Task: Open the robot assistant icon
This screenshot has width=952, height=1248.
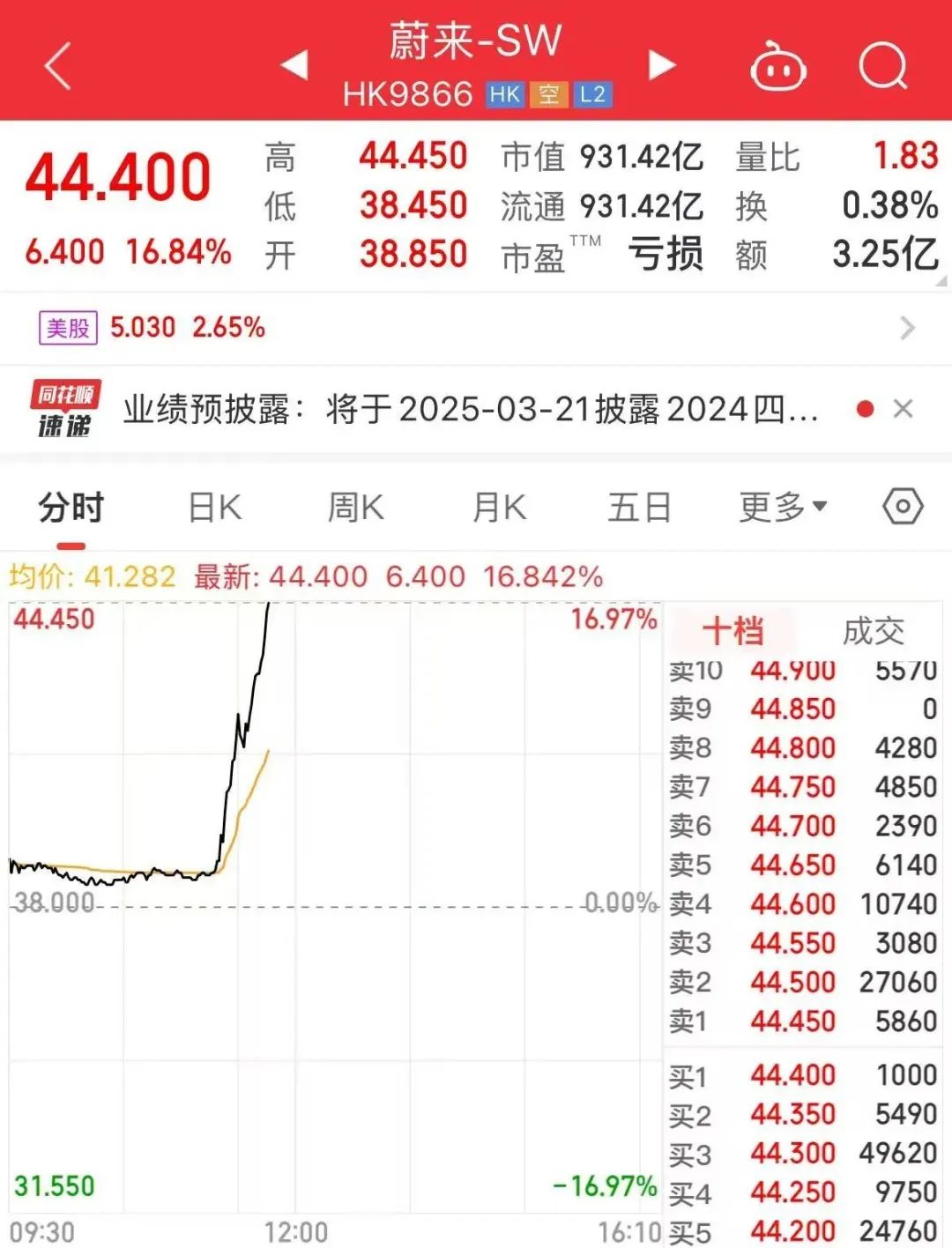Action: (x=777, y=67)
